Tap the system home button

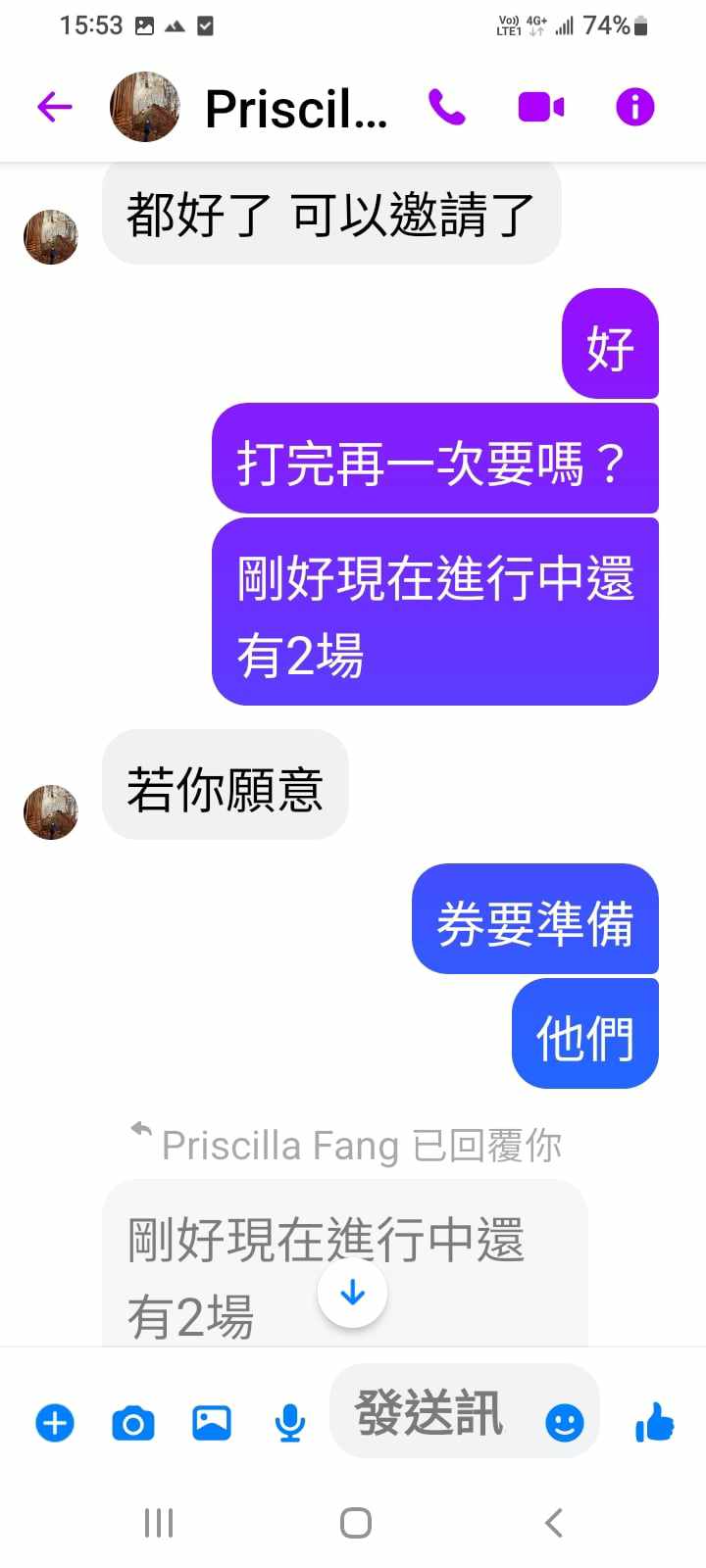[355, 1523]
